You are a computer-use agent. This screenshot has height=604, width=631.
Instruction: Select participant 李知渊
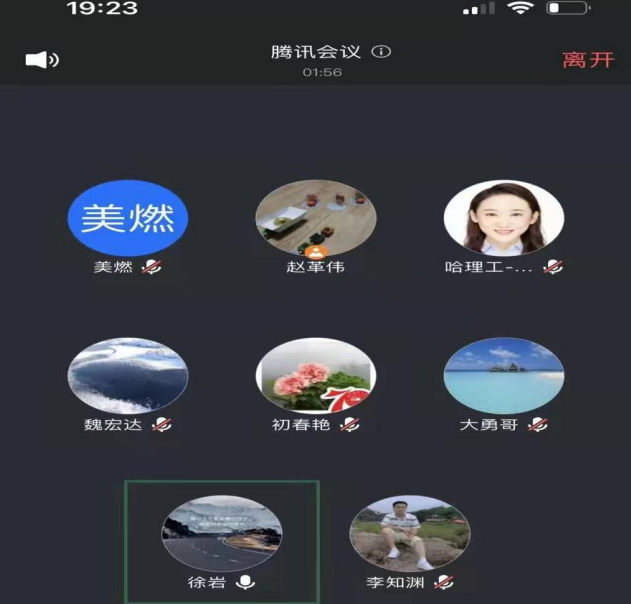[409, 534]
